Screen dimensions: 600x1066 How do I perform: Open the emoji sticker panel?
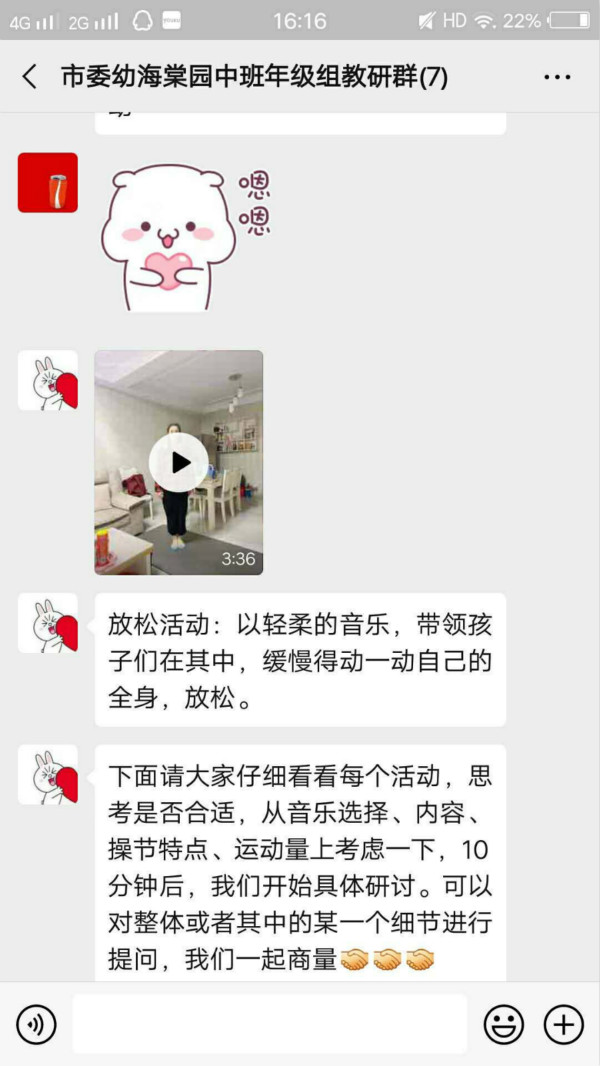[x=504, y=1024]
